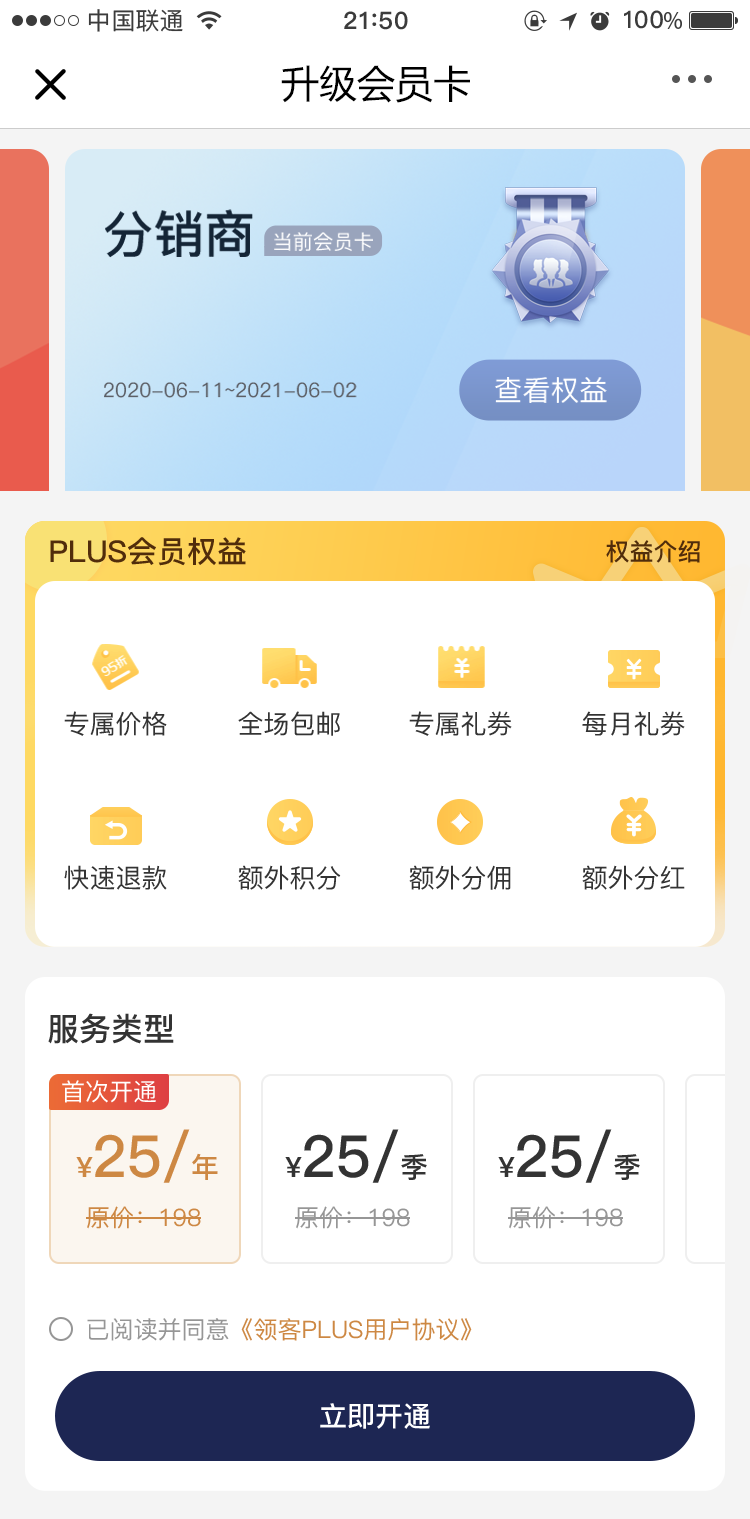Tap the 全场包邮 delivery truck icon
The width and height of the screenshot is (750, 1519).
[x=288, y=667]
